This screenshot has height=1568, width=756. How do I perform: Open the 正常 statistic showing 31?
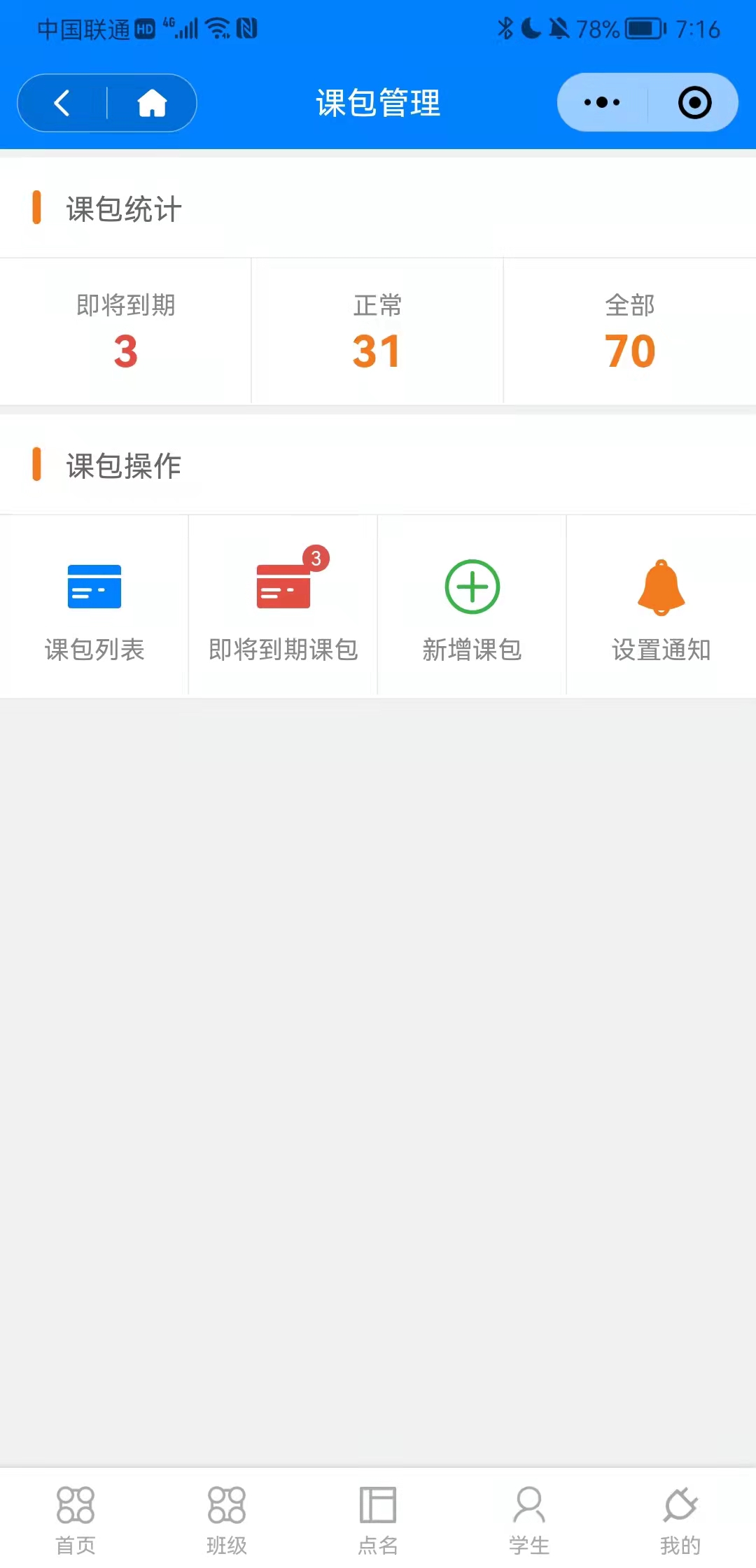(x=377, y=331)
